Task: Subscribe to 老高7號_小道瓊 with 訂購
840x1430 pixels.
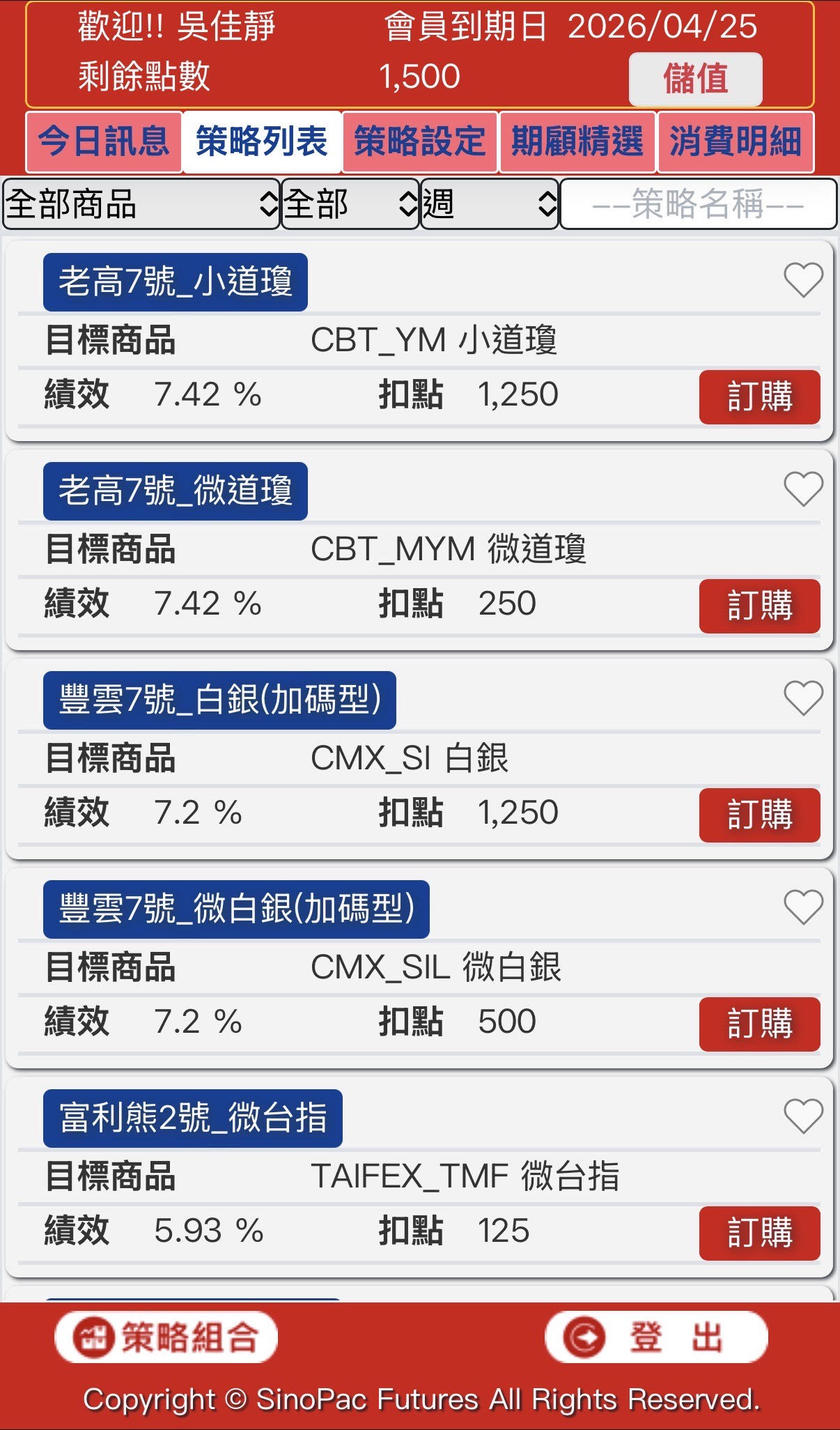Action: pyautogui.click(x=759, y=397)
